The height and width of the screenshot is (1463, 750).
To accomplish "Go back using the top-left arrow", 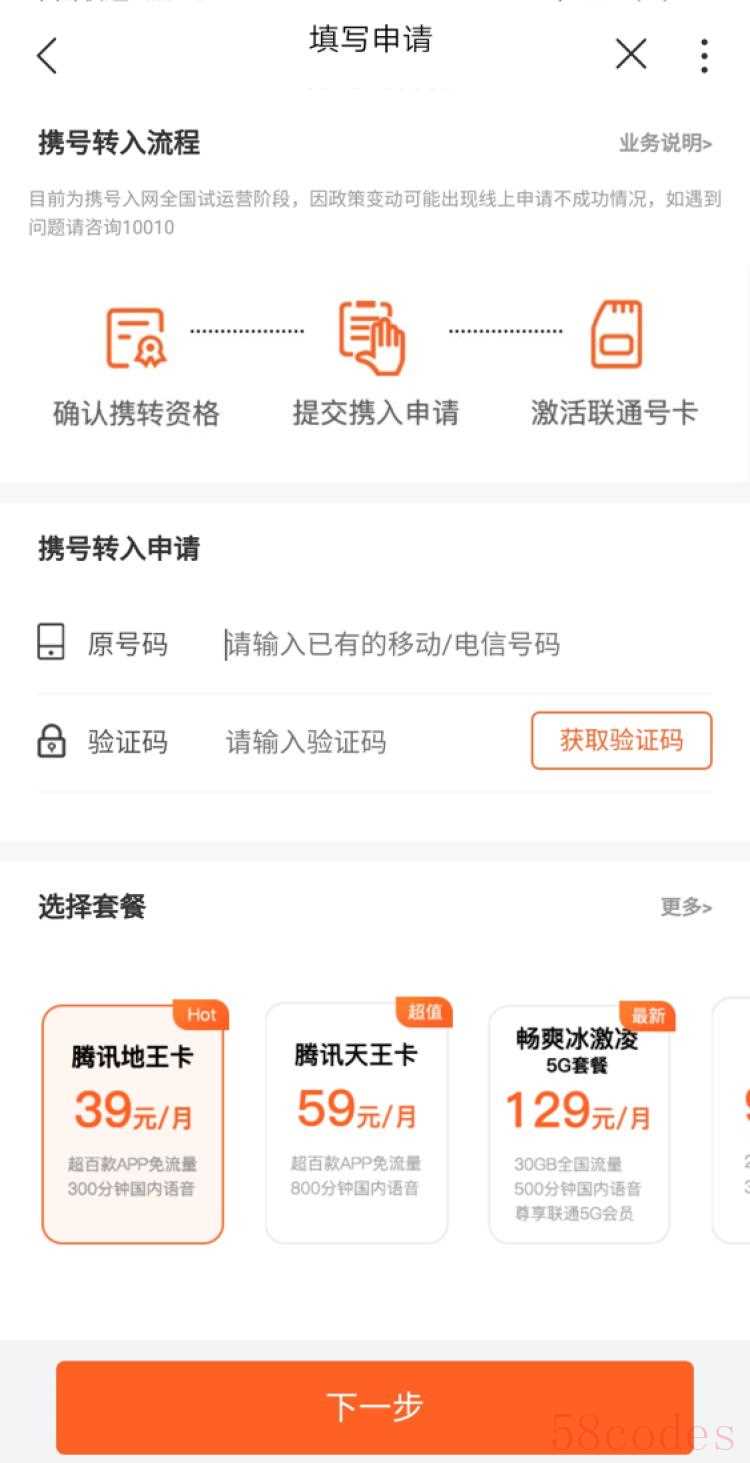I will point(46,55).
